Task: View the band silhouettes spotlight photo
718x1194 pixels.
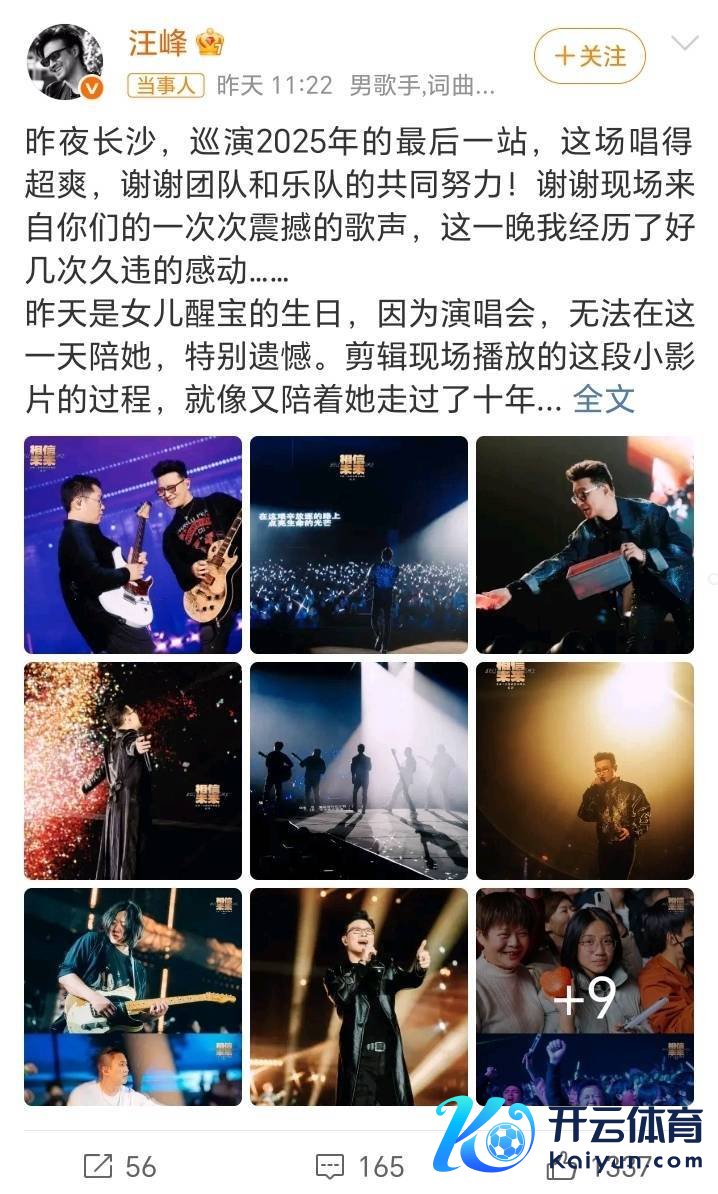Action: tap(359, 771)
